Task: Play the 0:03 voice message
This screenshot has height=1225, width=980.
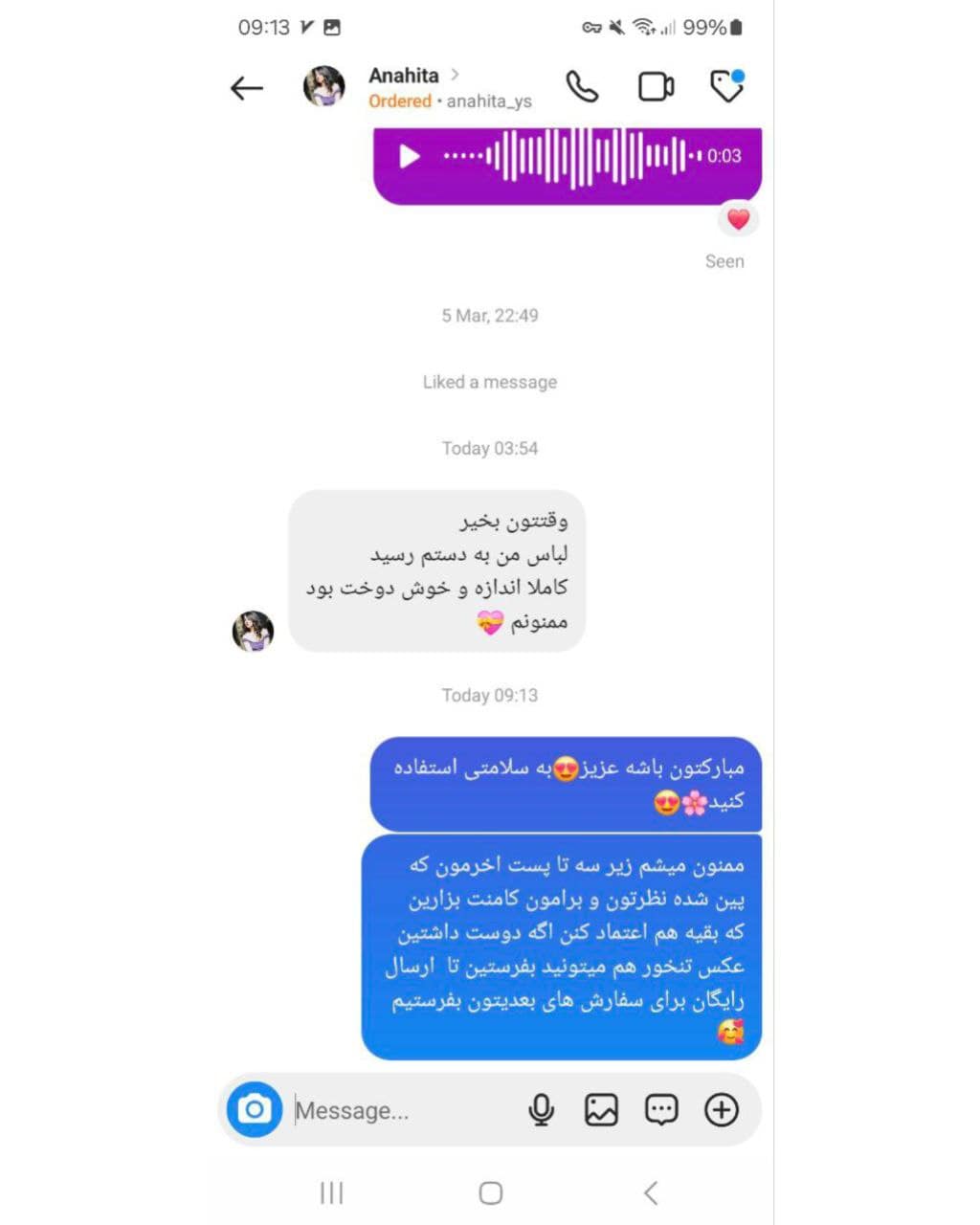Action: (410, 156)
